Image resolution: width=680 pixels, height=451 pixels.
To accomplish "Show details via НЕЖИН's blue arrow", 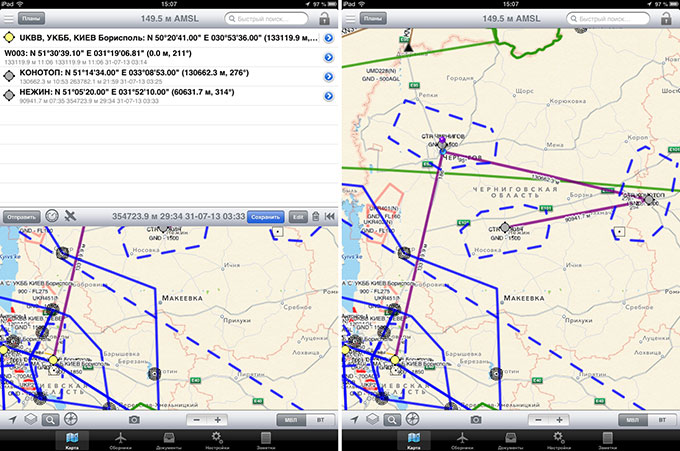I will [x=329, y=94].
